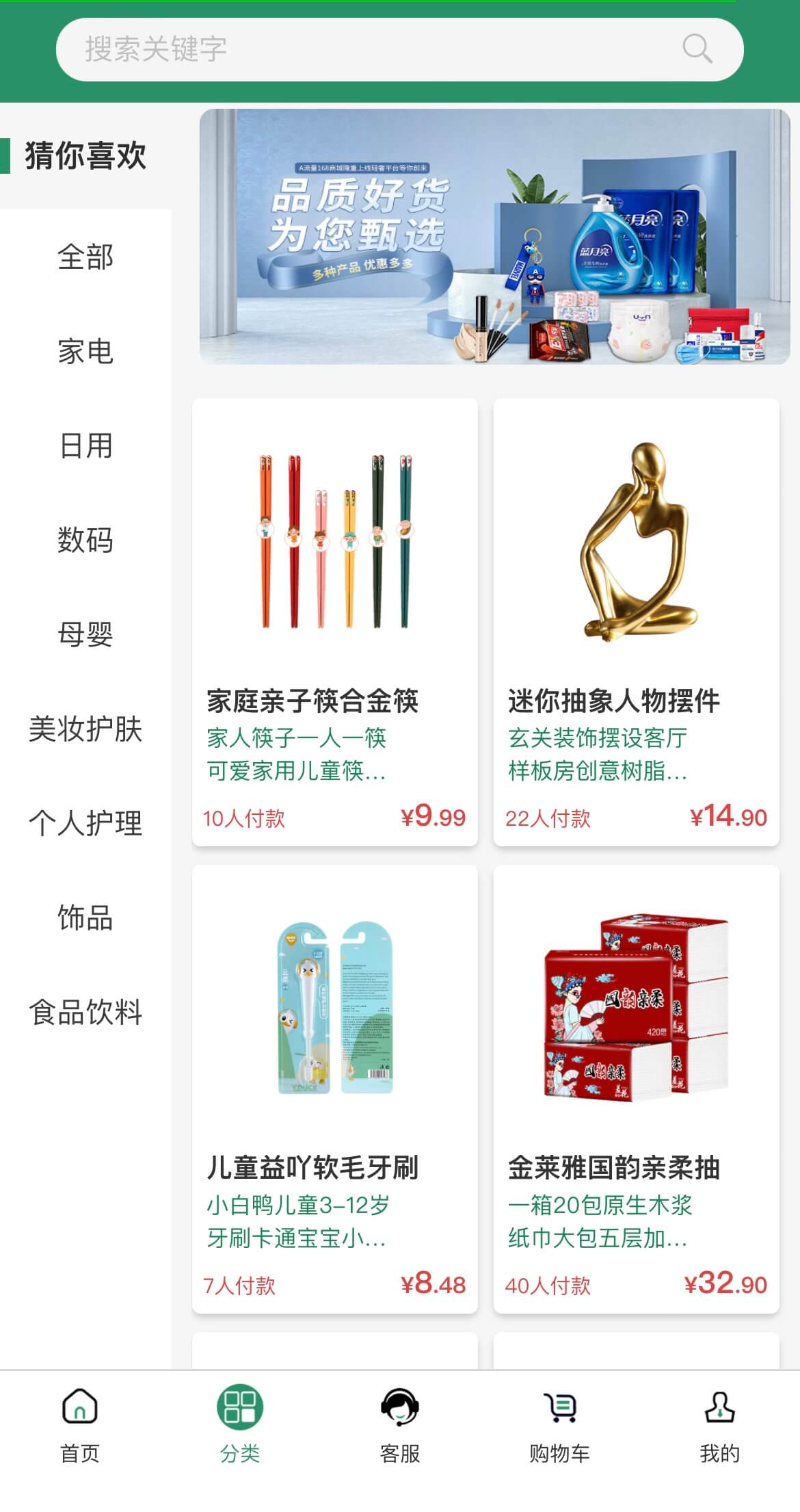Image resolution: width=800 pixels, height=1512 pixels.
Task: Open the 品质好货 promo banner
Action: [x=494, y=237]
